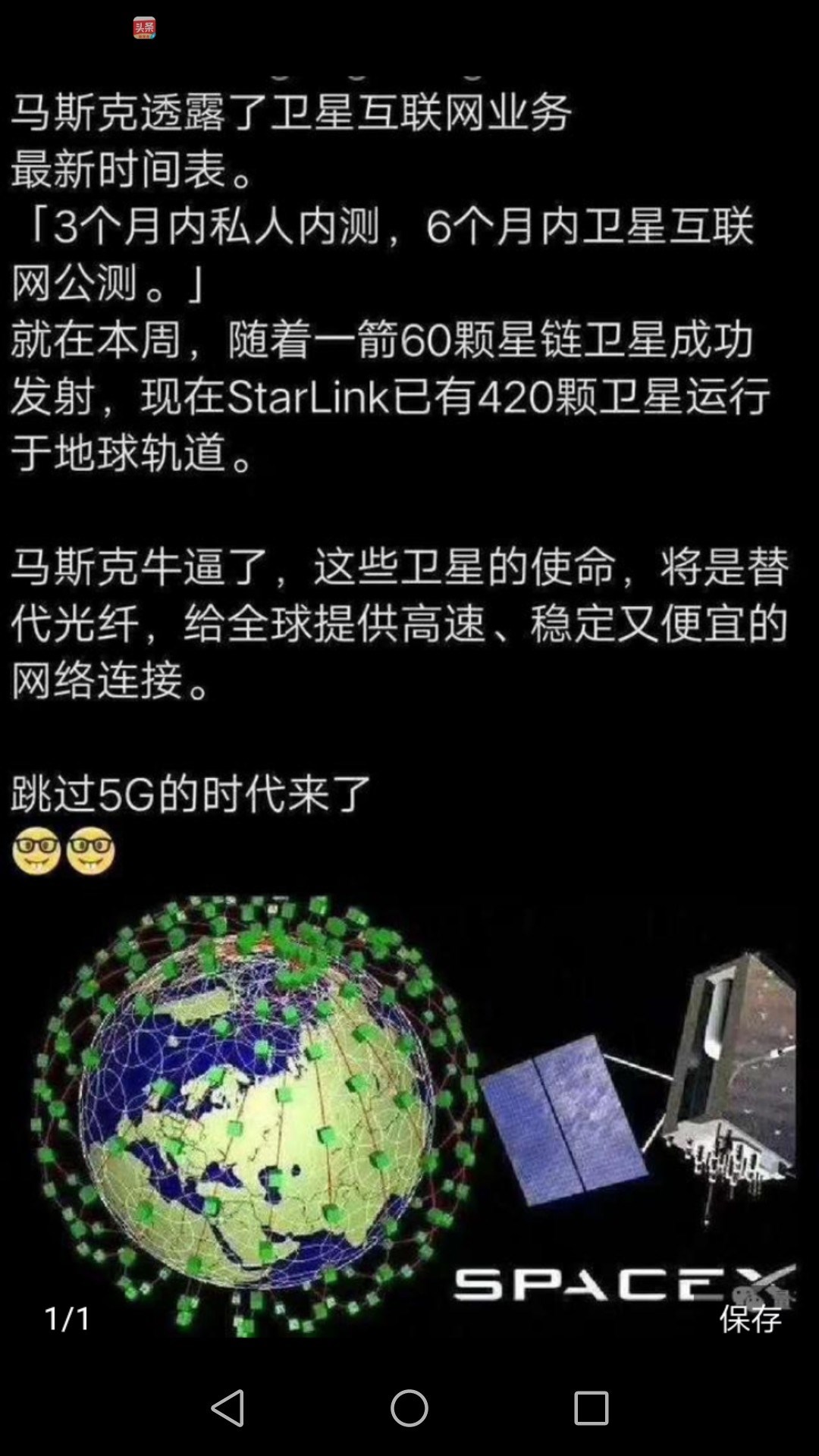Tap the 保存 (Save) button
Screen dimensions: 819x1456
(x=751, y=1317)
